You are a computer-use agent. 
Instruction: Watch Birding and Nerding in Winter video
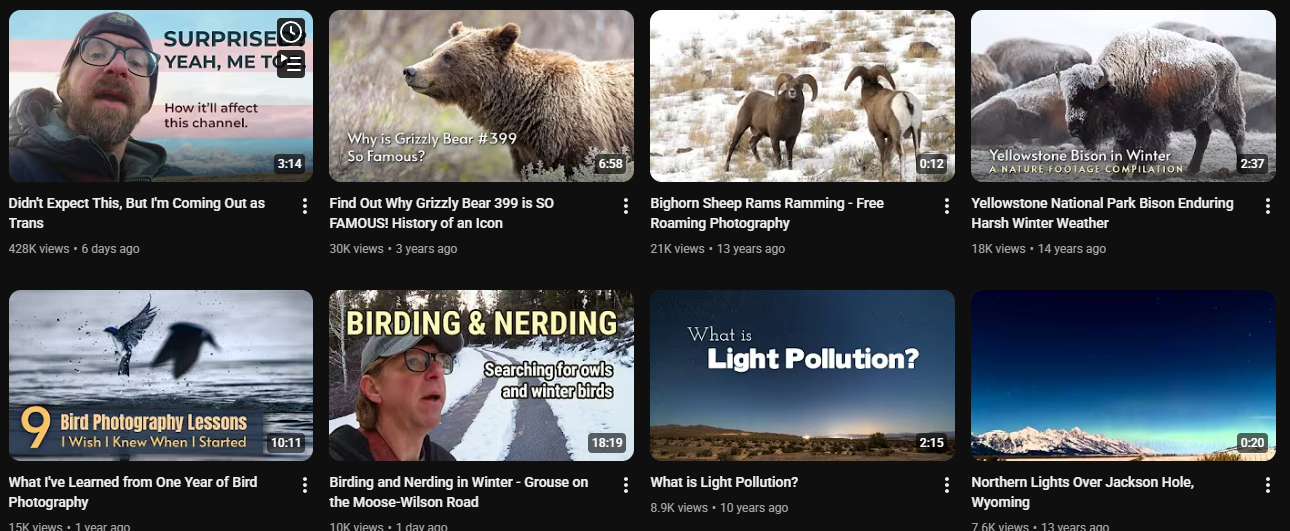pos(480,375)
